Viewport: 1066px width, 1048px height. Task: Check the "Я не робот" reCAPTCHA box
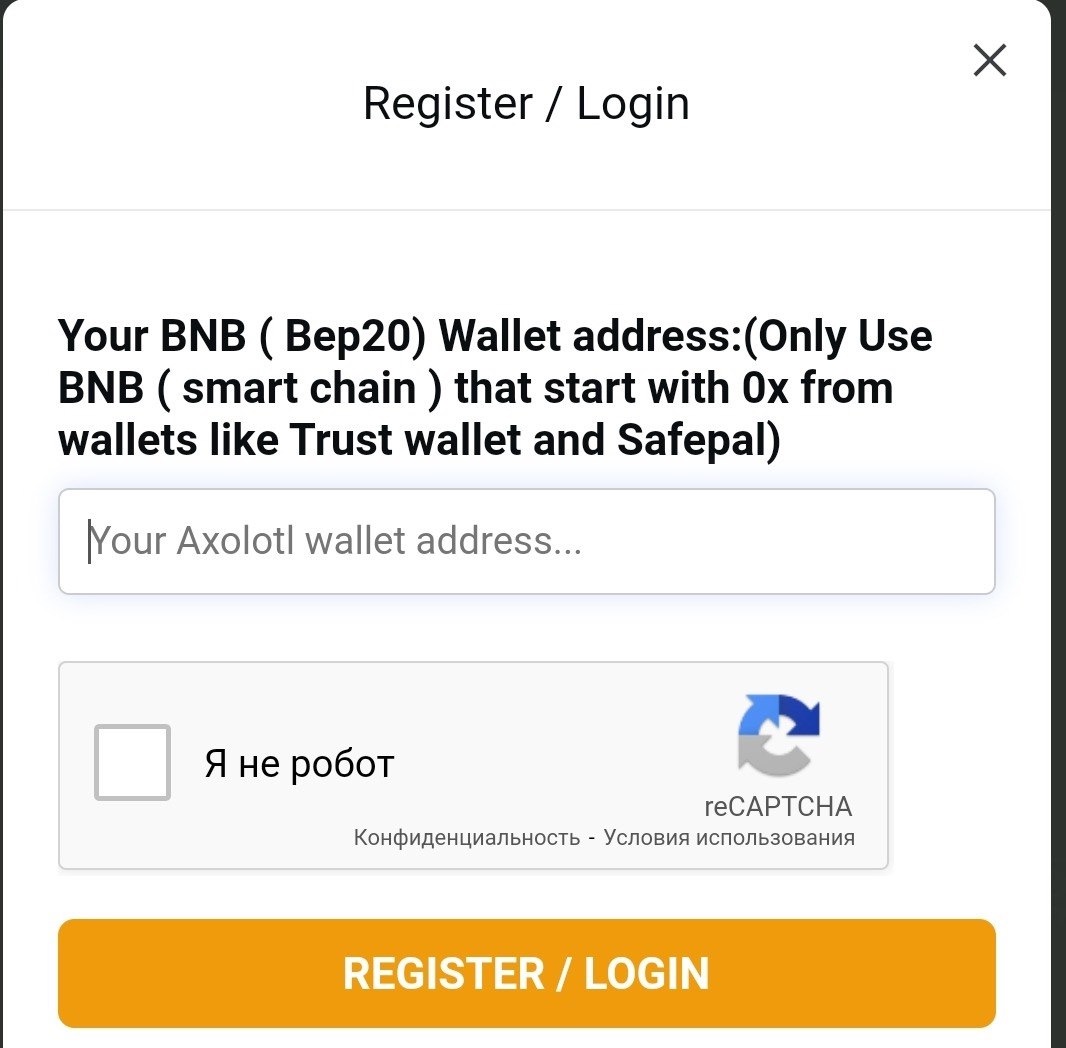pyautogui.click(x=132, y=762)
